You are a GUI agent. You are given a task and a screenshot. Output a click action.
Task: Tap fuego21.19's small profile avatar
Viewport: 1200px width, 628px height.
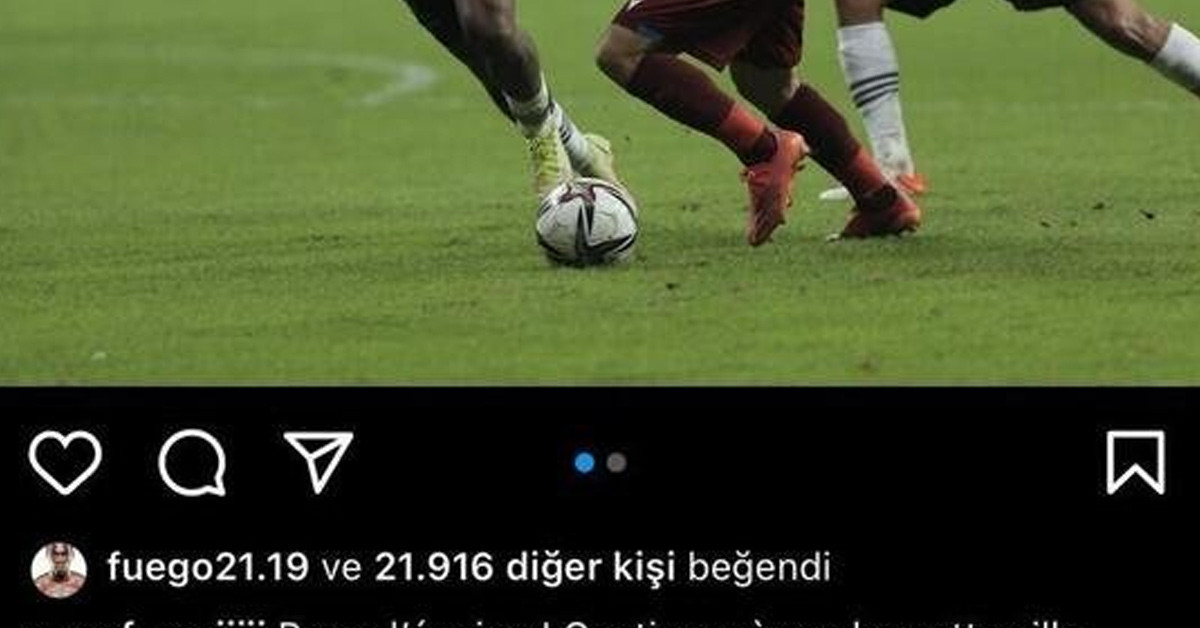click(59, 570)
